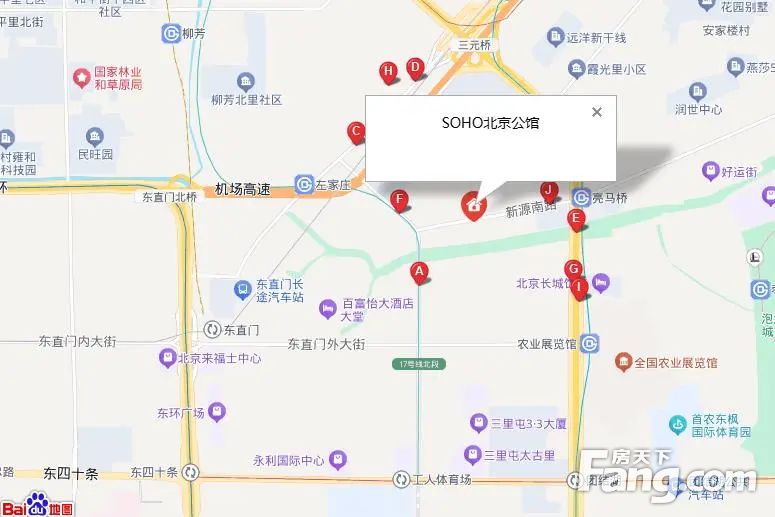Open map marker D

pos(415,68)
